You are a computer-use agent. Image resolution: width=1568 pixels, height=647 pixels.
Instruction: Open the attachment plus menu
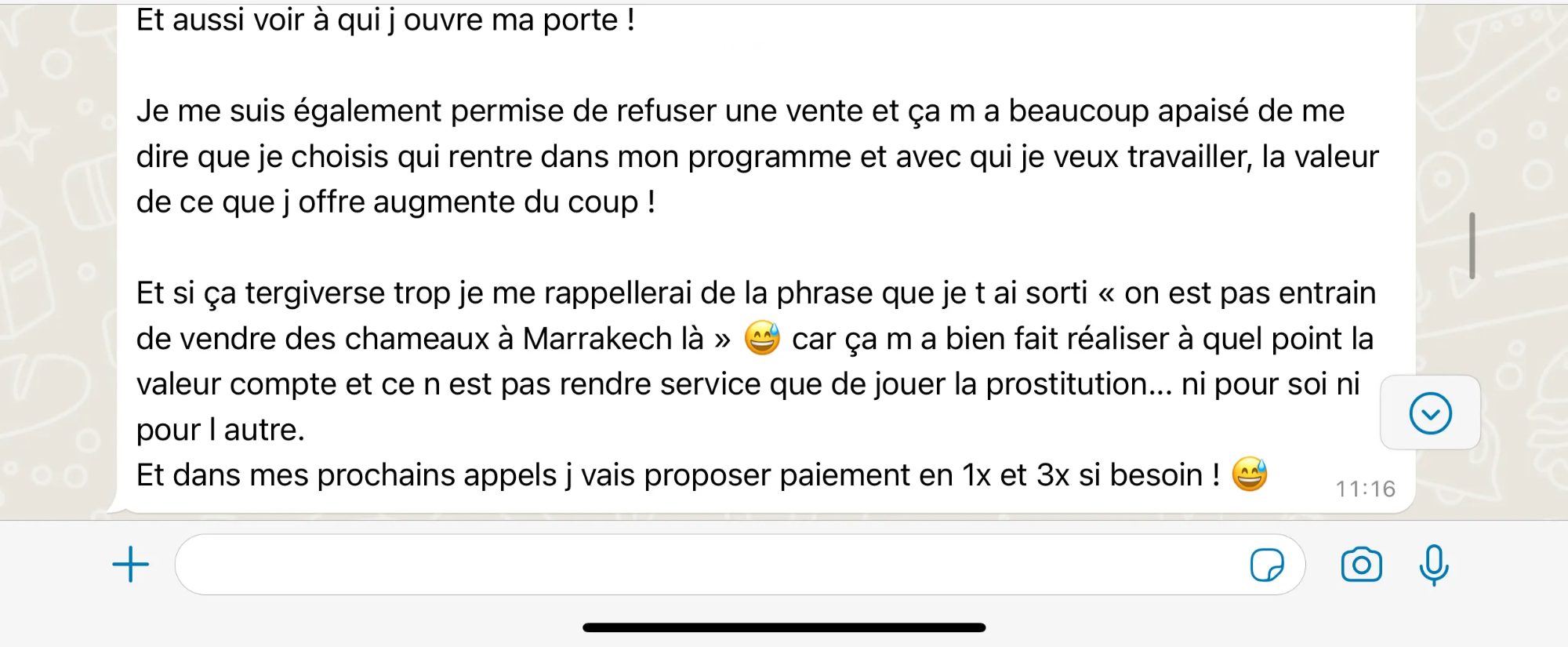[130, 565]
